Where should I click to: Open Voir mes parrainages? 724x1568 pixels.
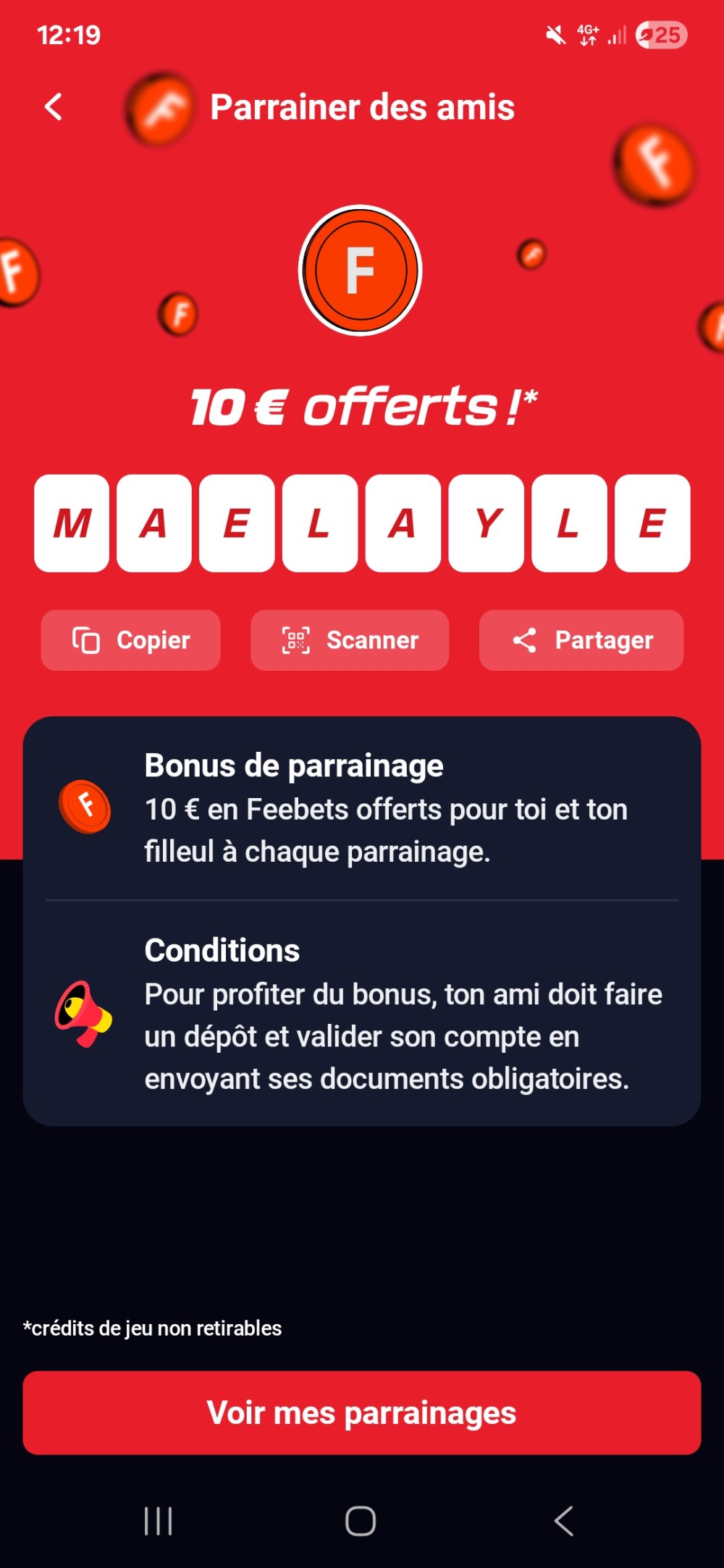[x=362, y=1412]
